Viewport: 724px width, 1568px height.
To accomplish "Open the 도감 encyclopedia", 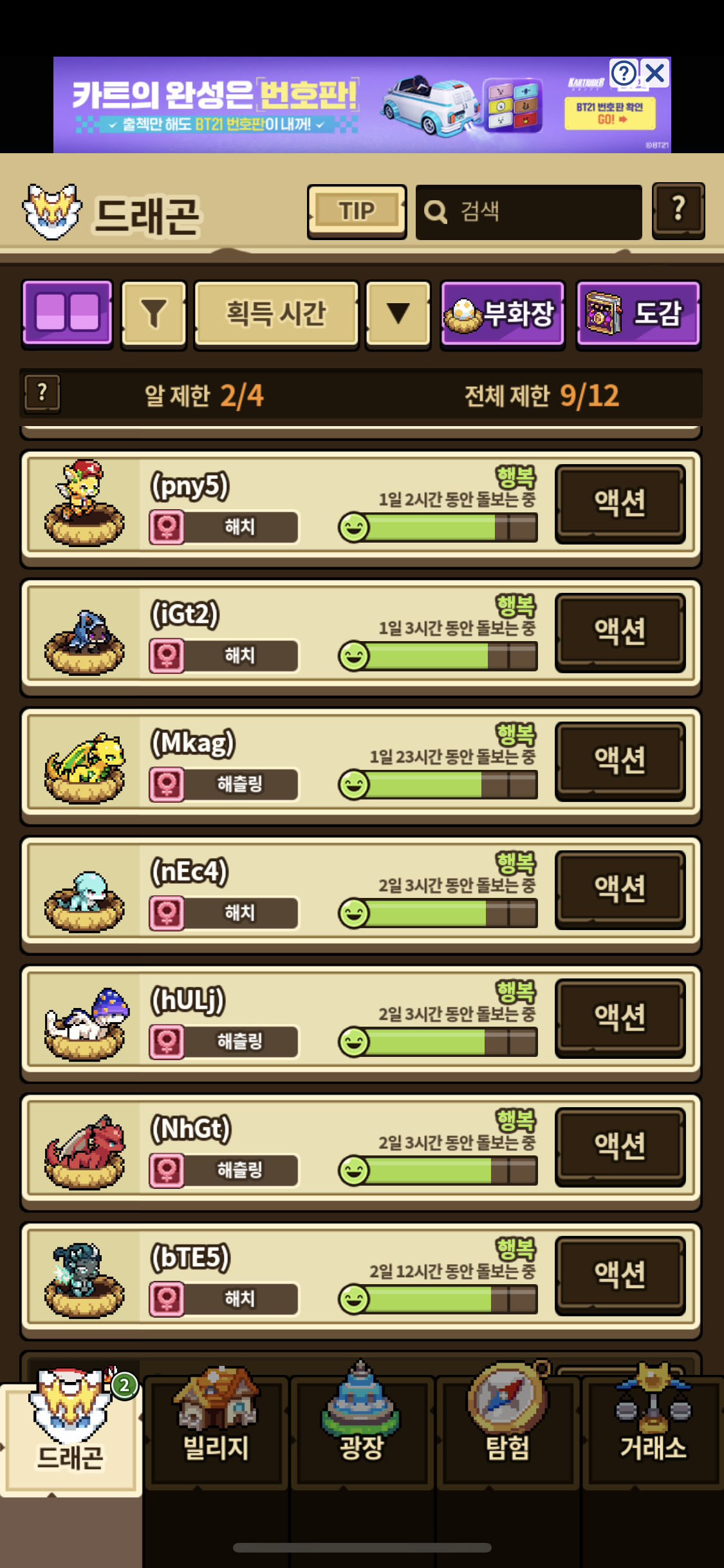I will tap(638, 314).
